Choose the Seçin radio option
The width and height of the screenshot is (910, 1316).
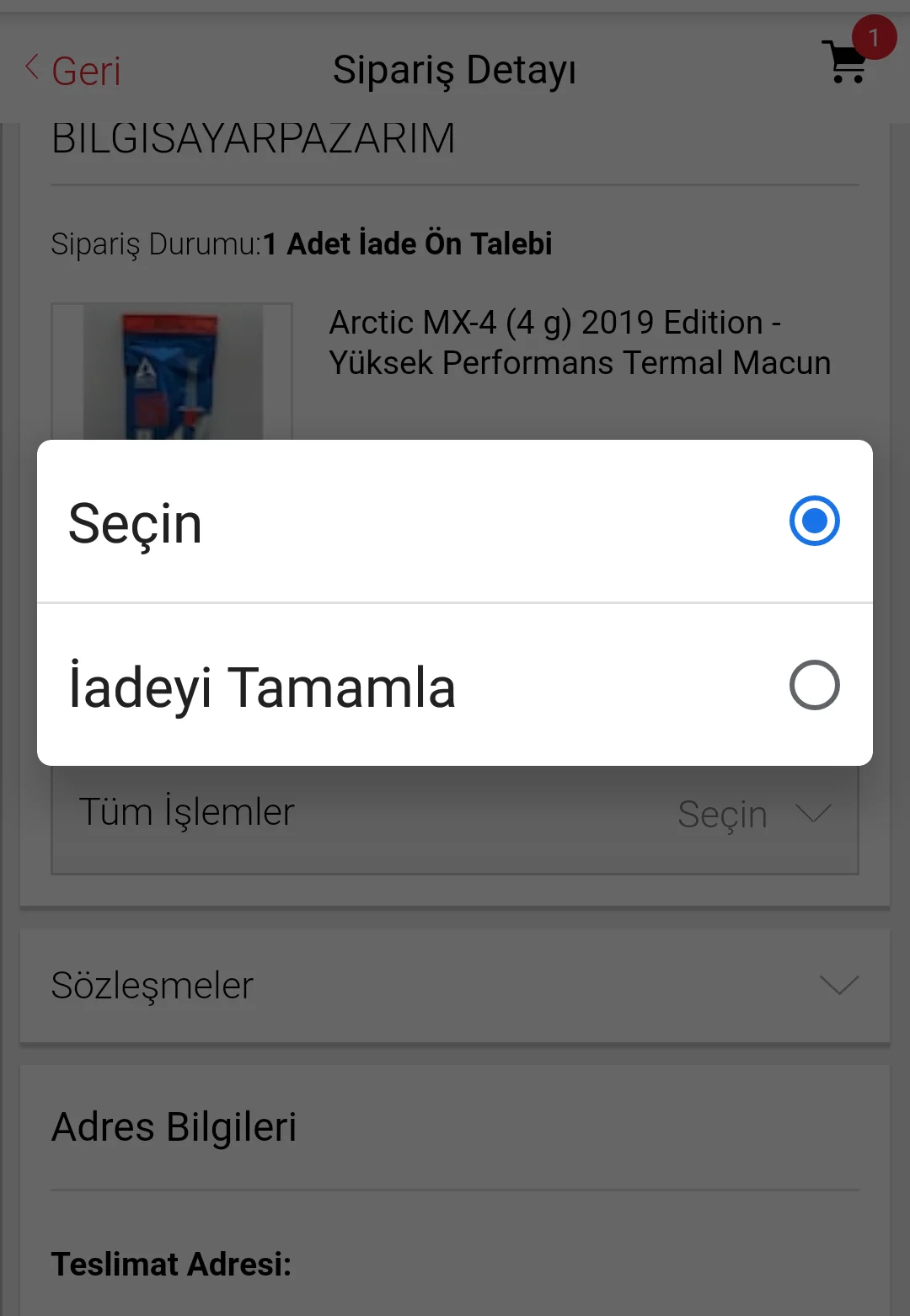point(455,522)
